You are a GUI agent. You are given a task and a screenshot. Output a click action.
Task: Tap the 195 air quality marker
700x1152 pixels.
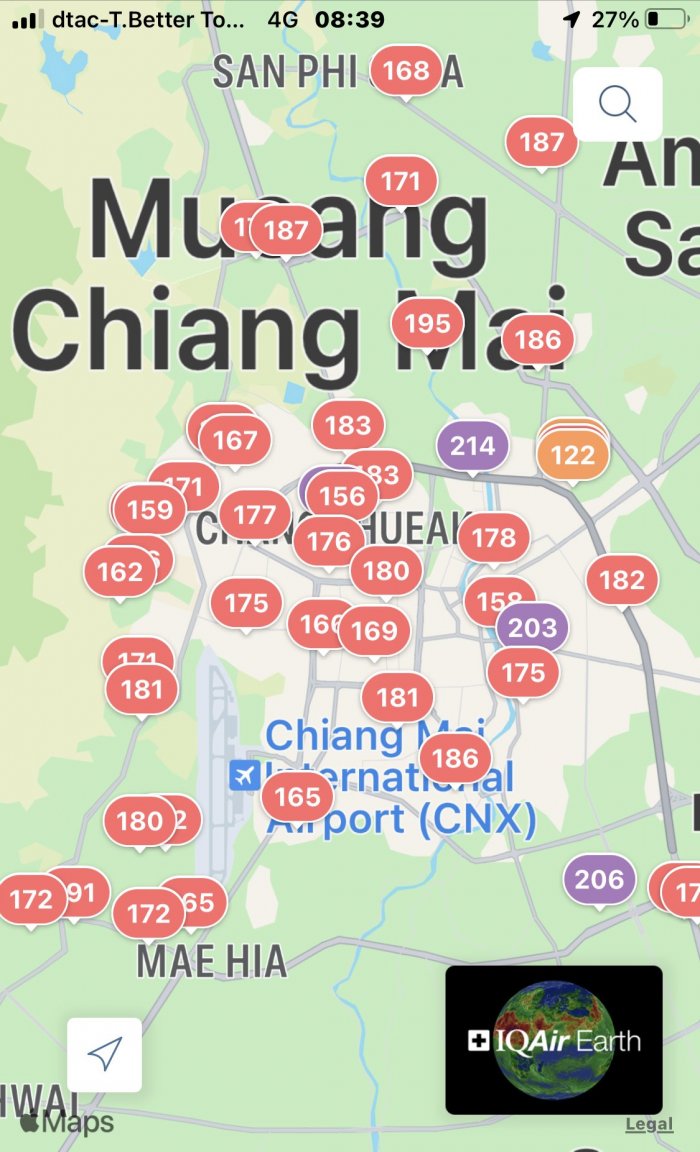click(427, 323)
